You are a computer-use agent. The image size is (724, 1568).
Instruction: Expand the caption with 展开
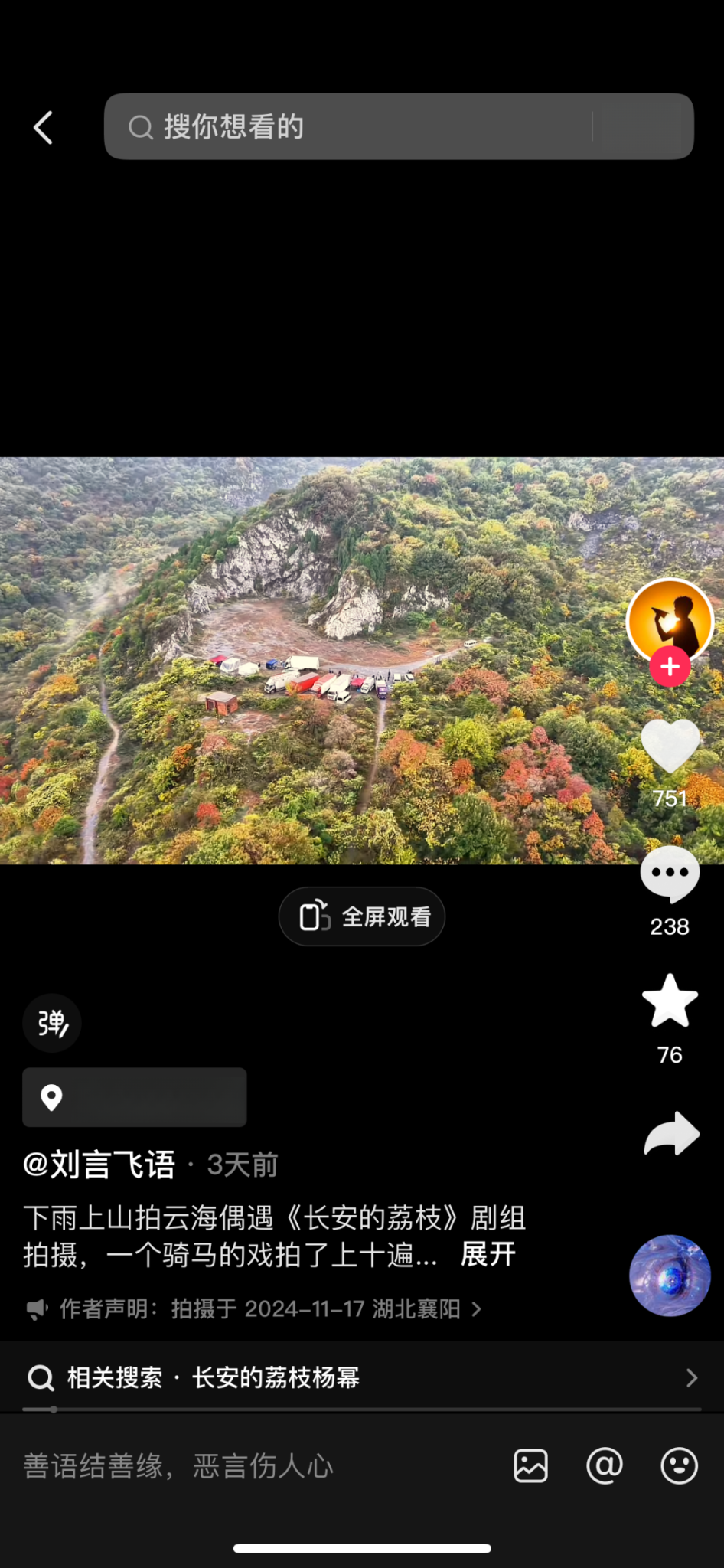[488, 1255]
